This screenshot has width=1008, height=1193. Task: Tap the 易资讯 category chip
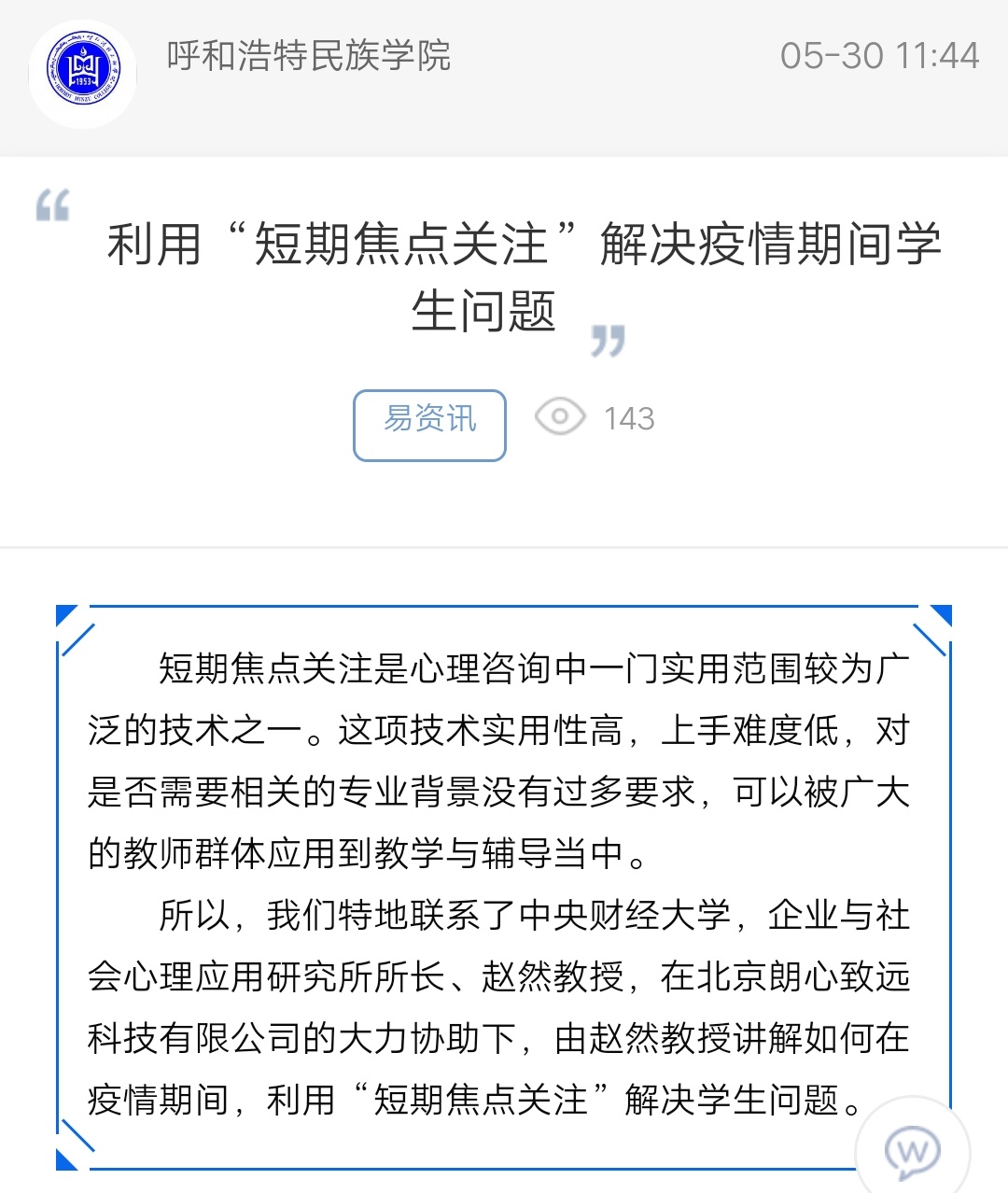click(x=429, y=425)
